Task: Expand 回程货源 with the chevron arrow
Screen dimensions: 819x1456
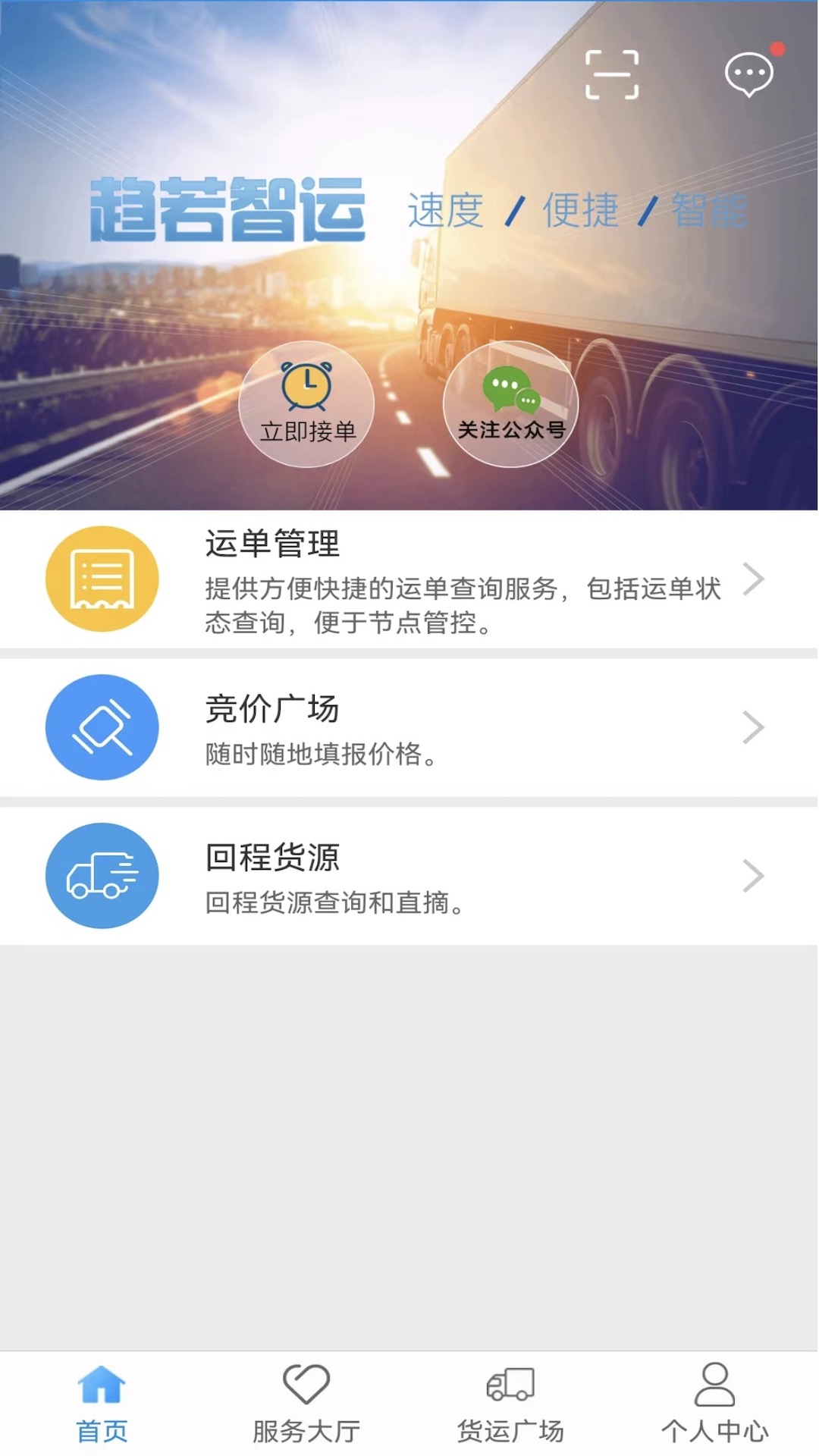Action: point(754,876)
